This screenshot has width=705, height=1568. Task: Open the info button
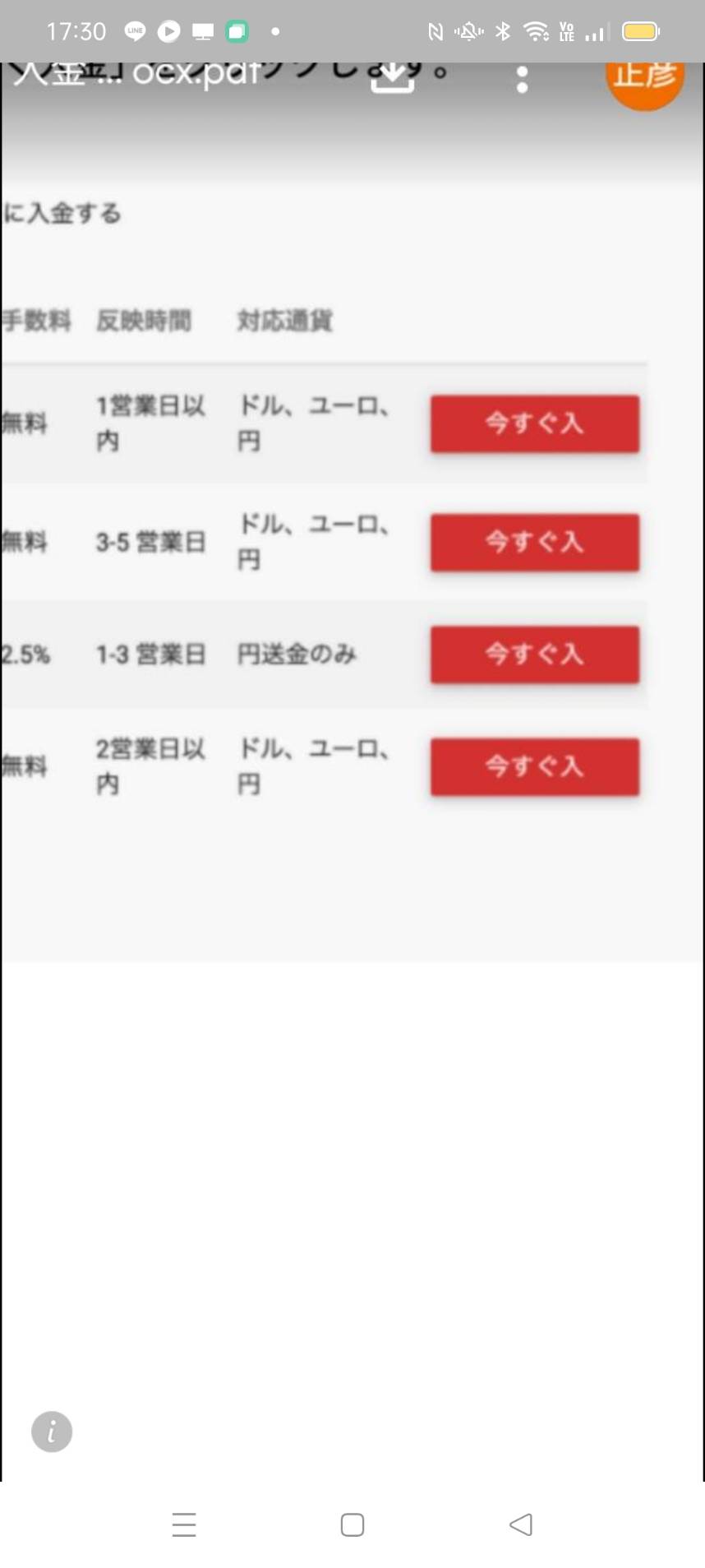[52, 1432]
